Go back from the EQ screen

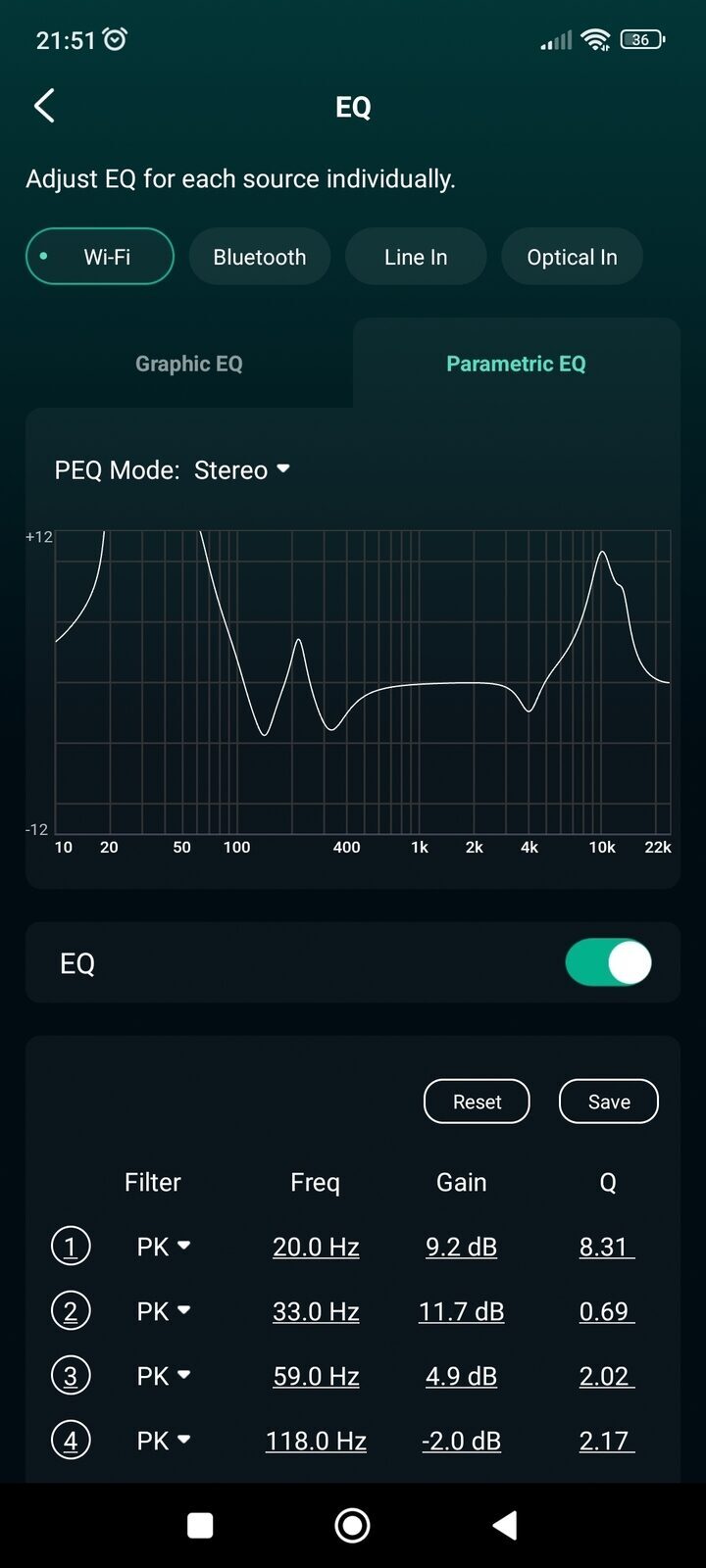coord(44,106)
